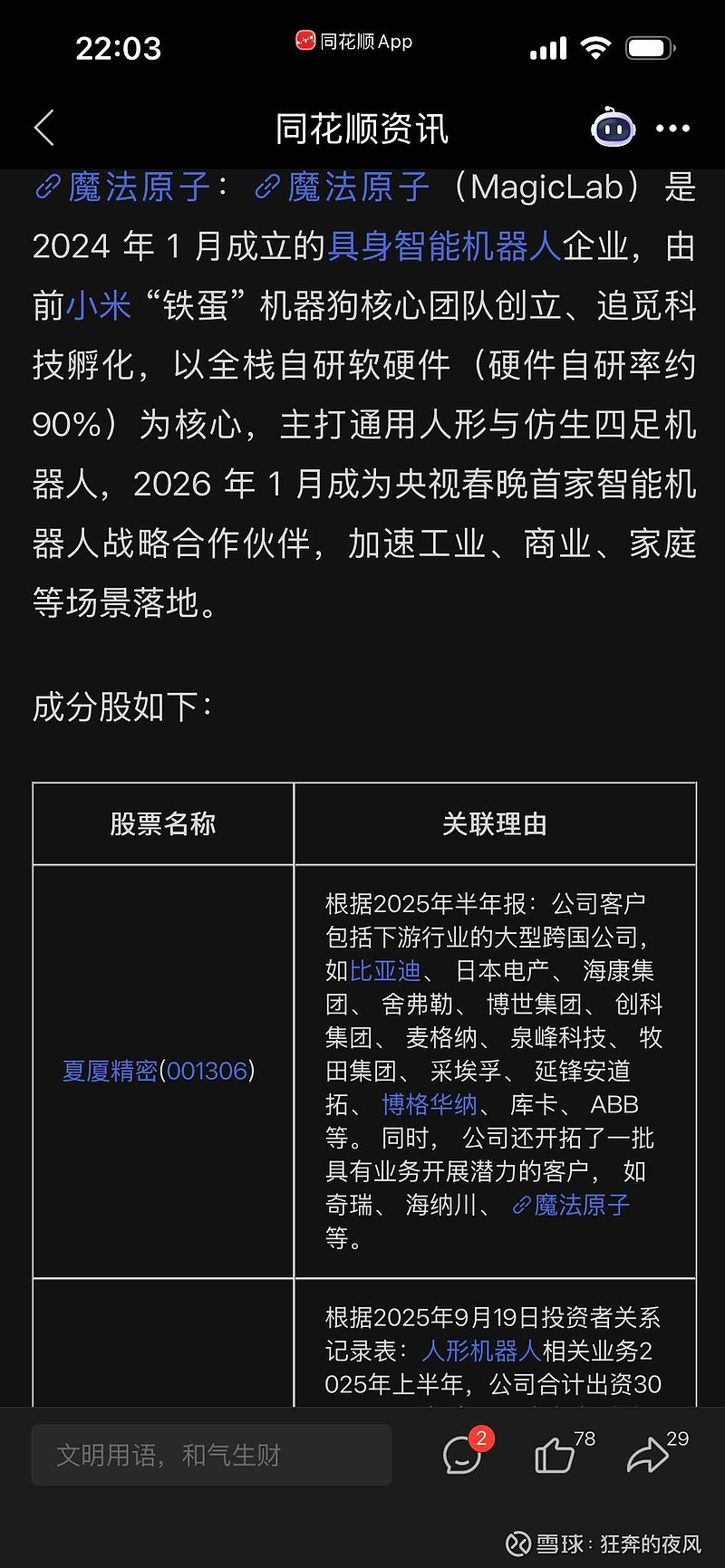Tap the comment input field 文明用语，和气生财
725x1568 pixels.
211,1455
